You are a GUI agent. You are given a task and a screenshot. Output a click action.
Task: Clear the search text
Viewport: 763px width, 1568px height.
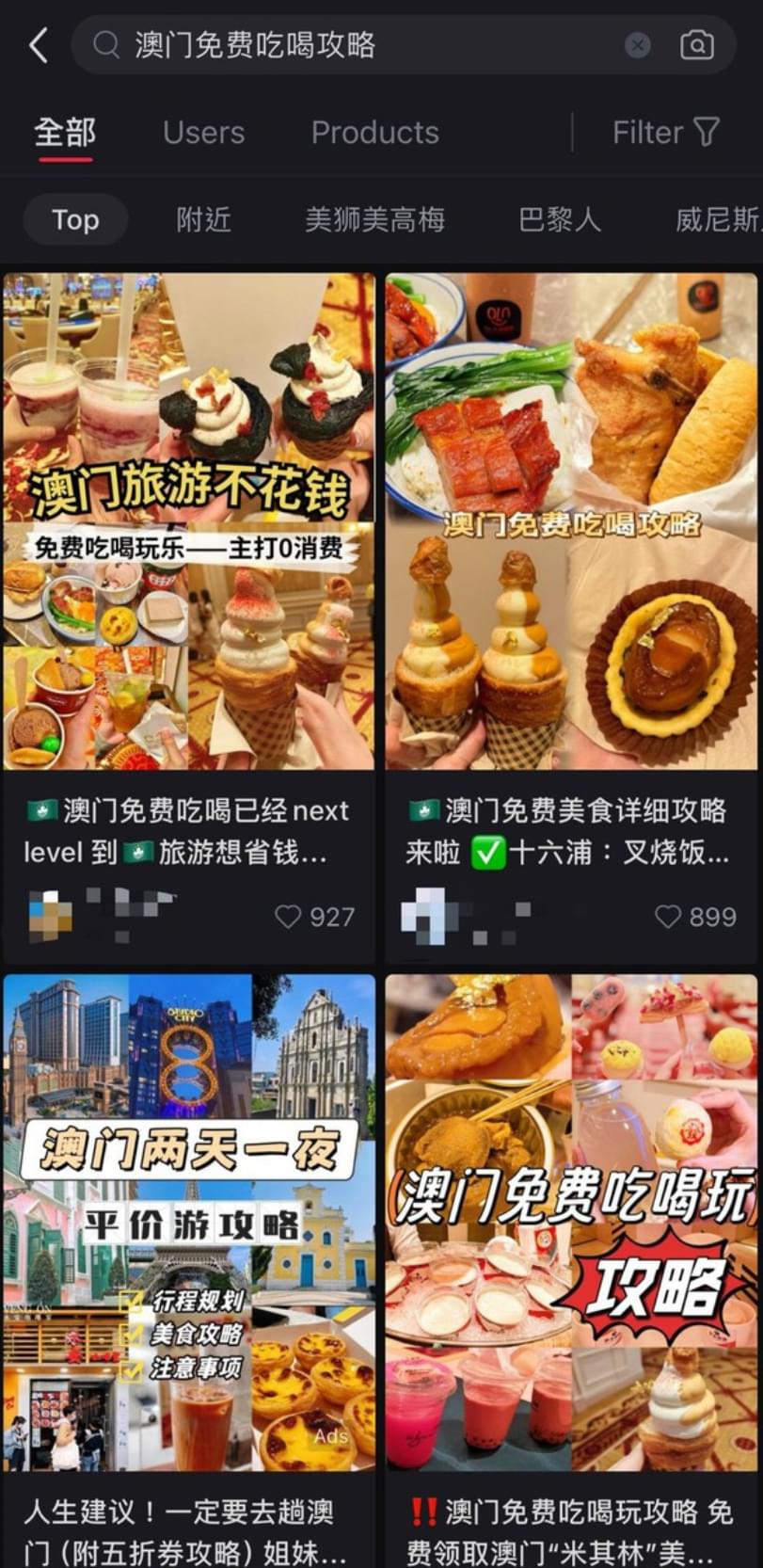pos(637,45)
